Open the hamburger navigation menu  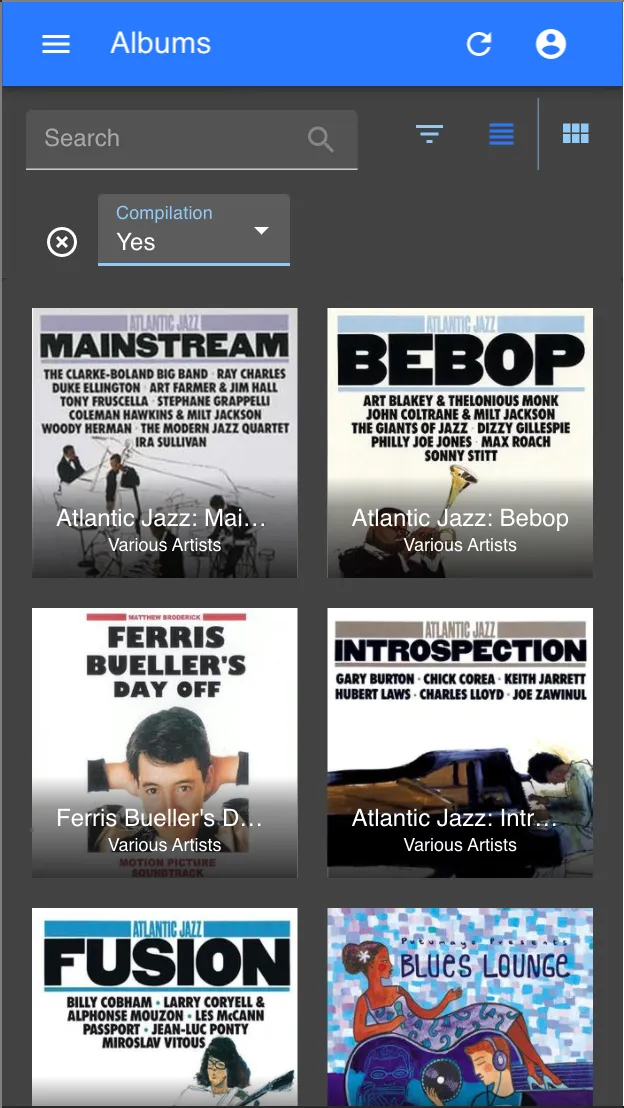[x=56, y=44]
